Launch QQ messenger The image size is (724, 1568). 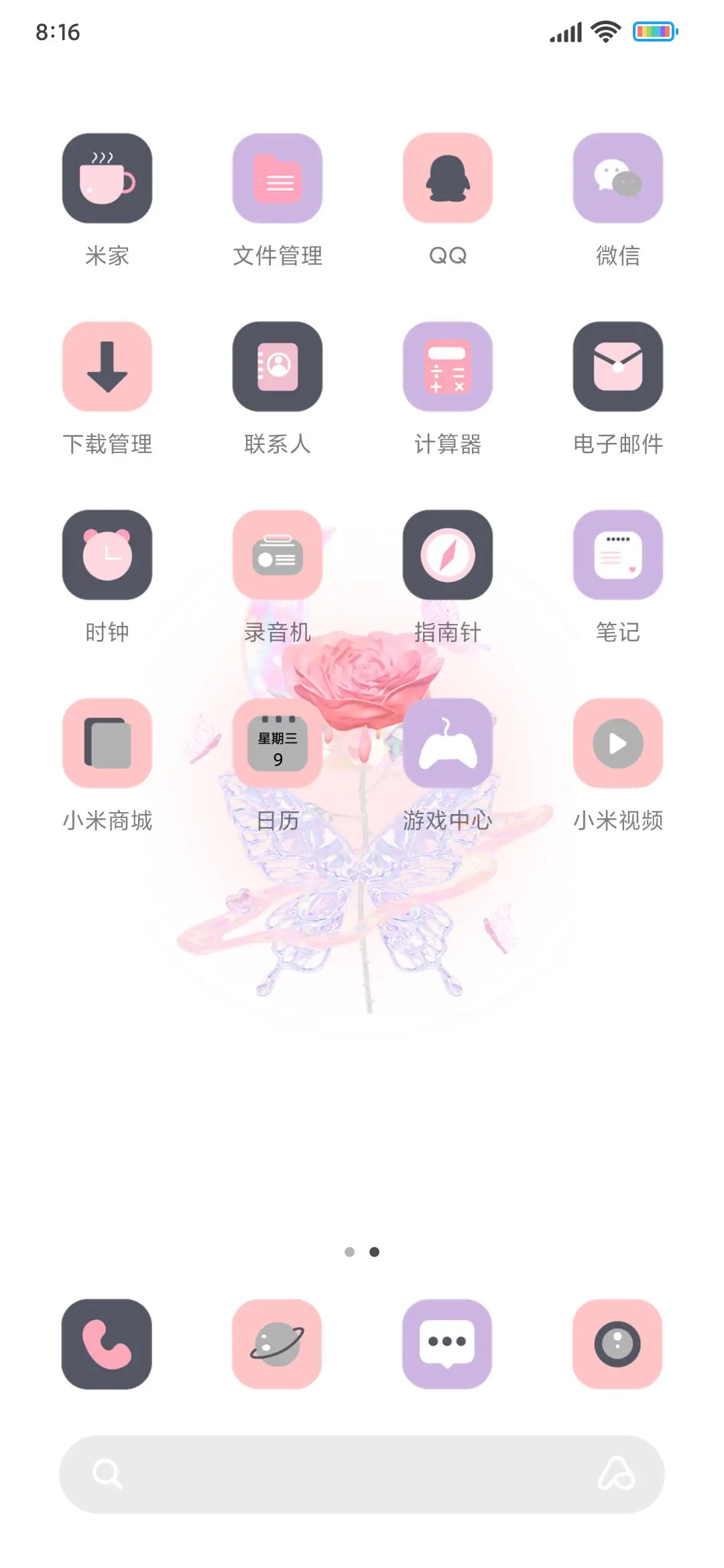tap(448, 180)
